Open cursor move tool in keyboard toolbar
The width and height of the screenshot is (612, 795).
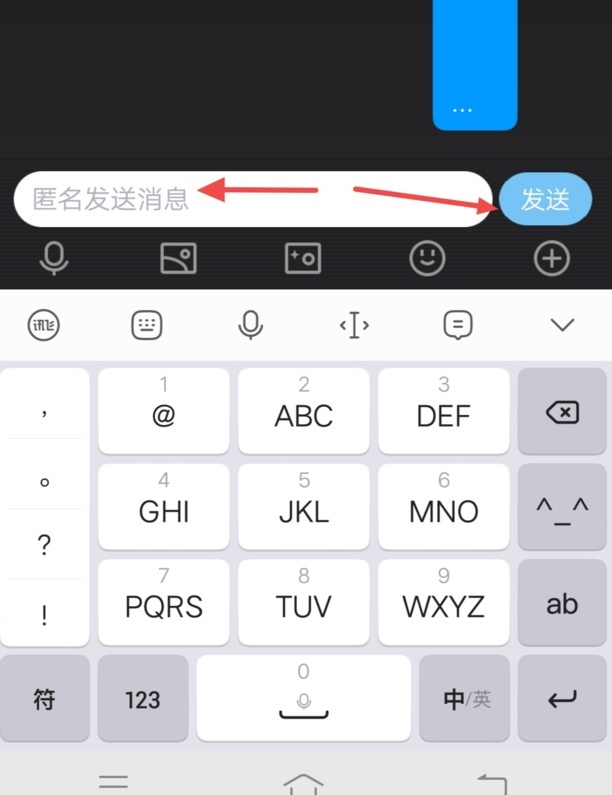point(354,325)
